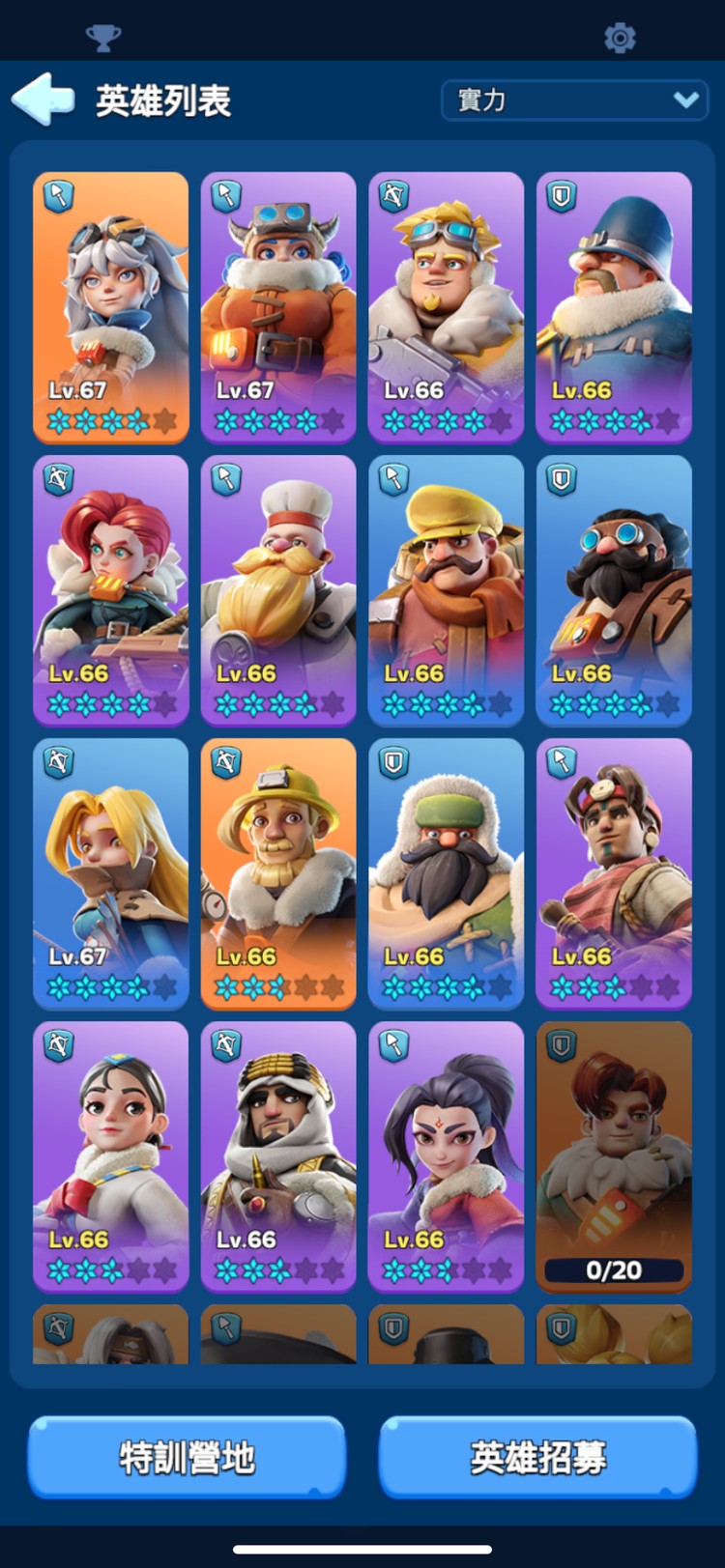Go back with the arrow icon
Screen dimensions: 725x1568
[43, 99]
